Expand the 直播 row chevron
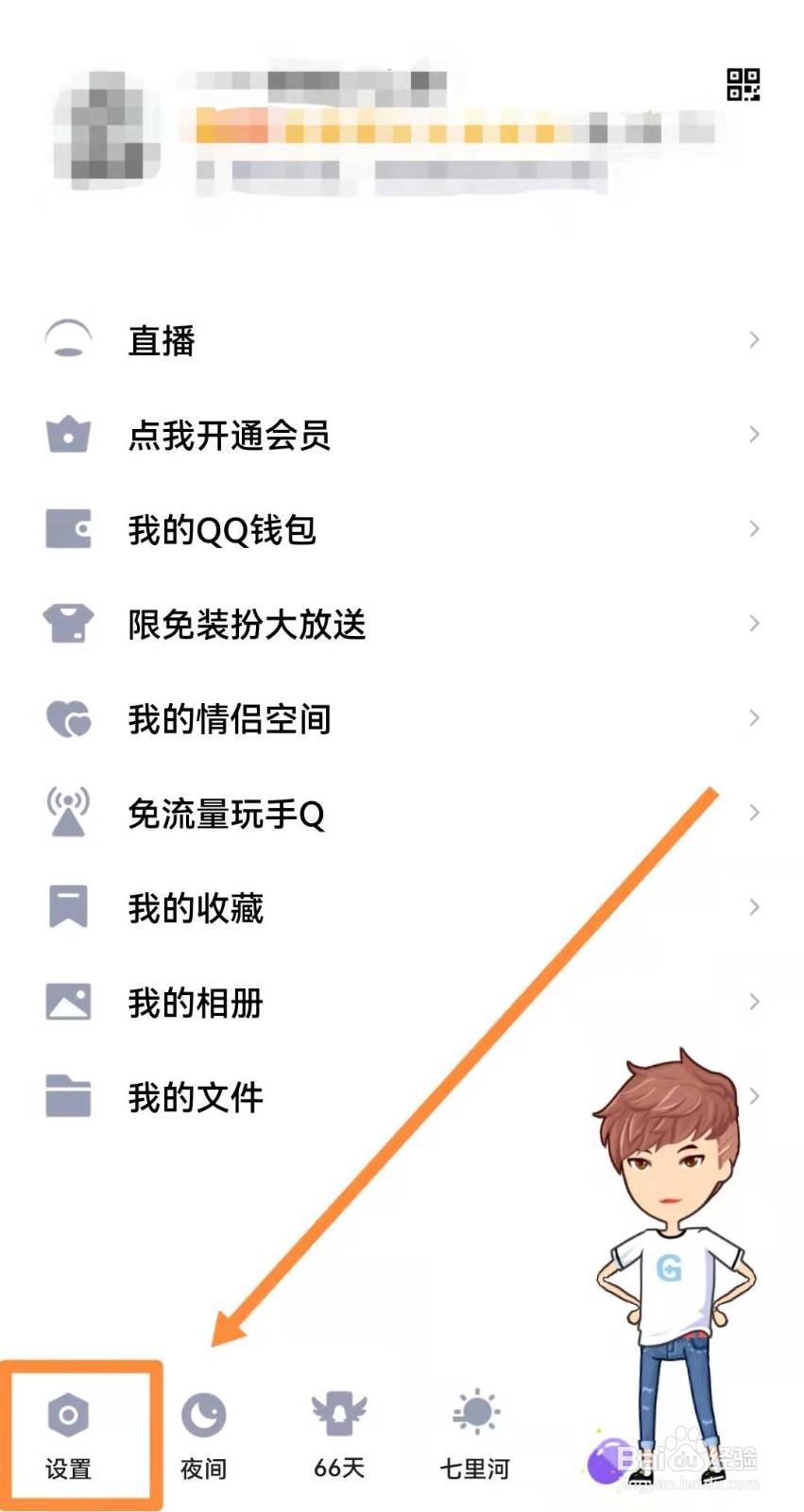The height and width of the screenshot is (1512, 804). 755,338
